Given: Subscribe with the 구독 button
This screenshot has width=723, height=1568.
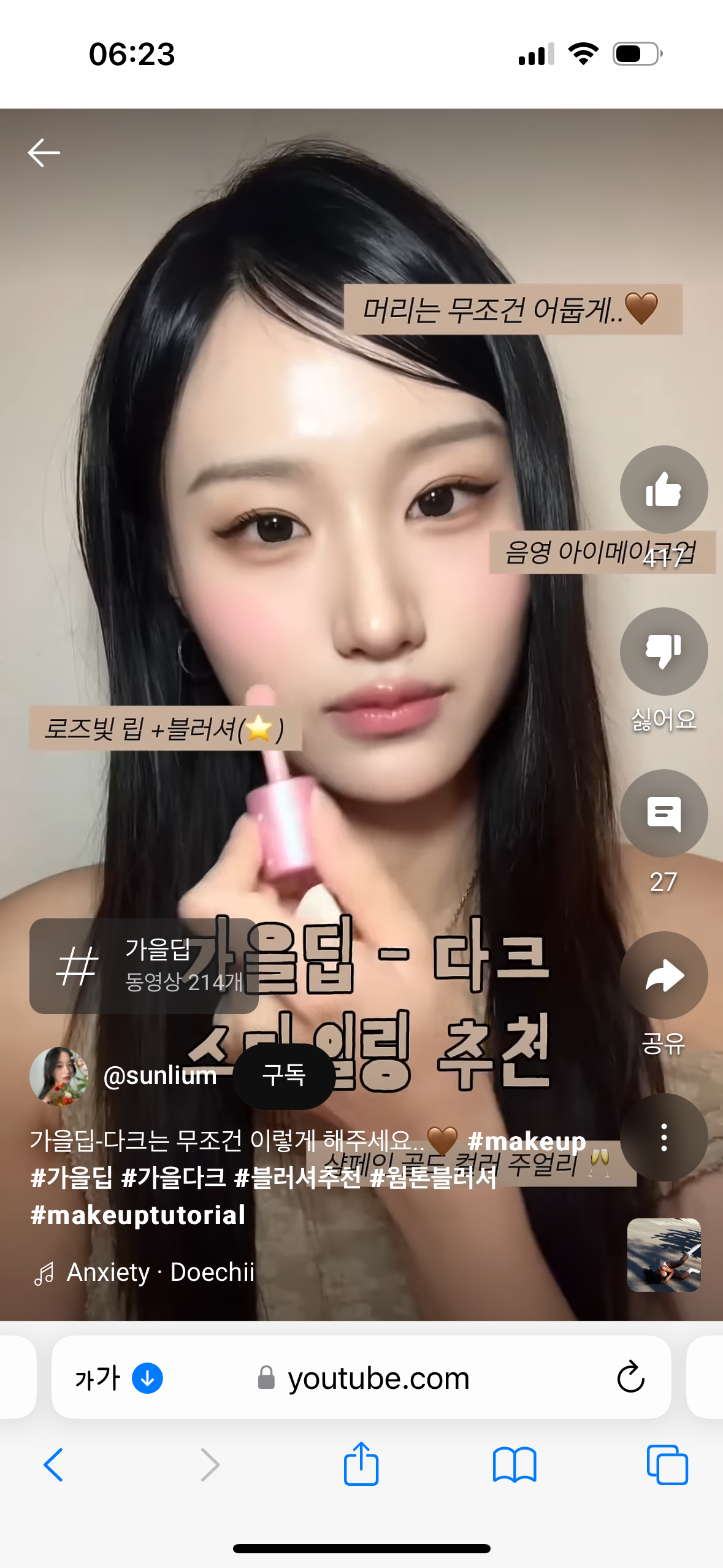Looking at the screenshot, I should (284, 1075).
